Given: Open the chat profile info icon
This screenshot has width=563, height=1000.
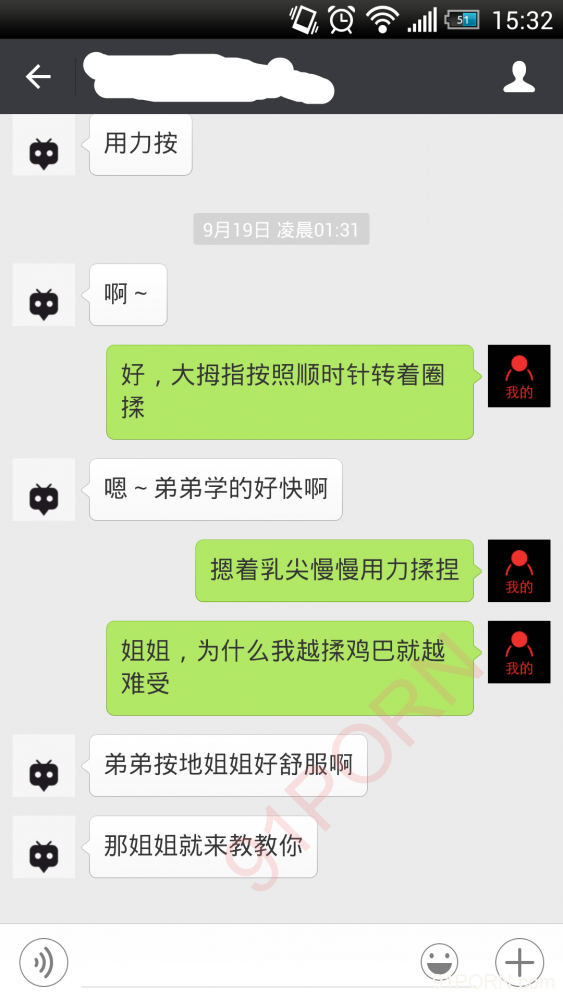Looking at the screenshot, I should click(x=519, y=77).
